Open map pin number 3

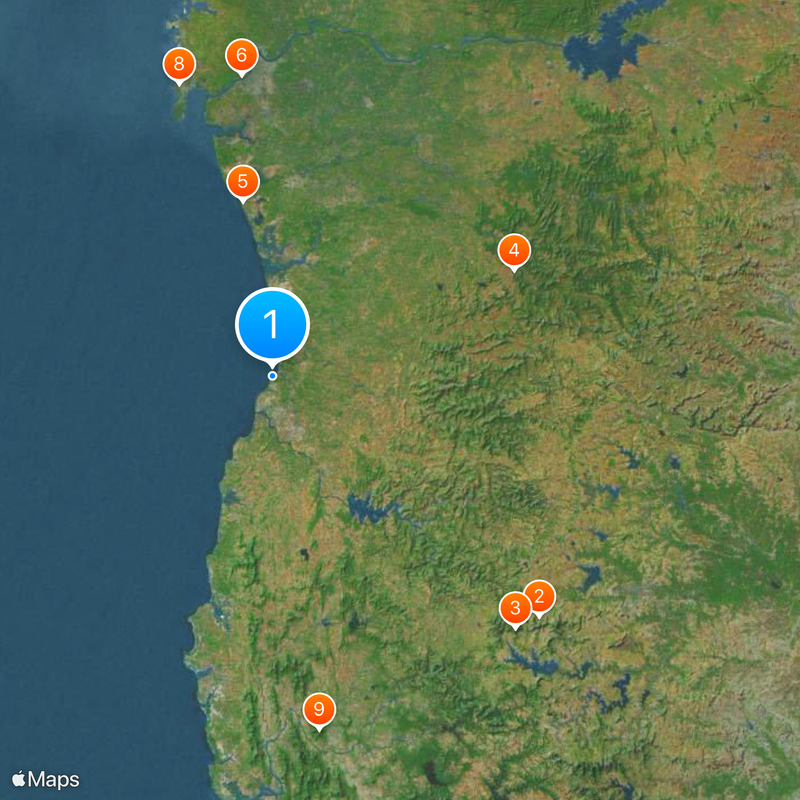(514, 607)
